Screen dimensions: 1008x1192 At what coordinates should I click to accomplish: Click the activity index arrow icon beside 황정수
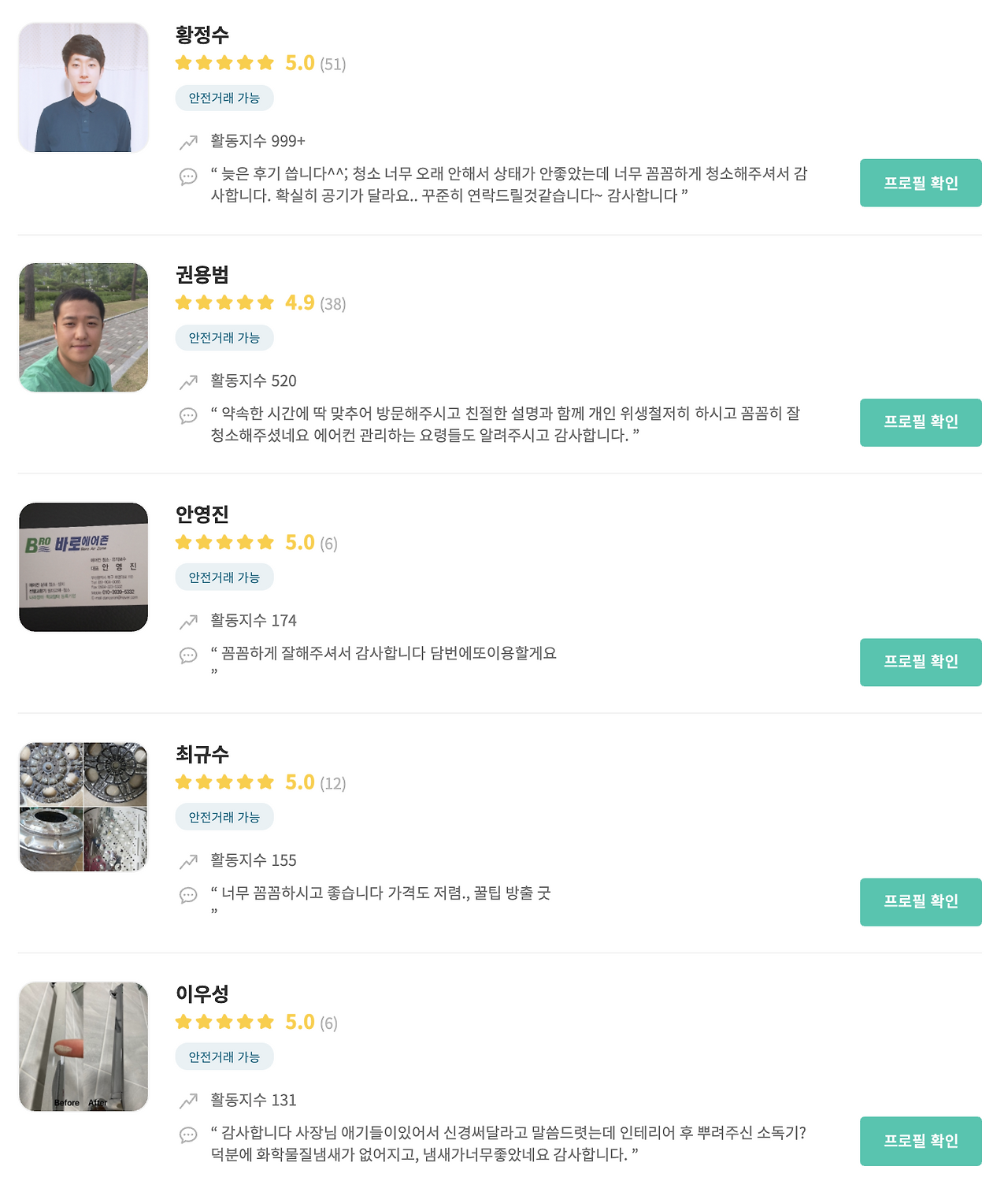pos(188,143)
